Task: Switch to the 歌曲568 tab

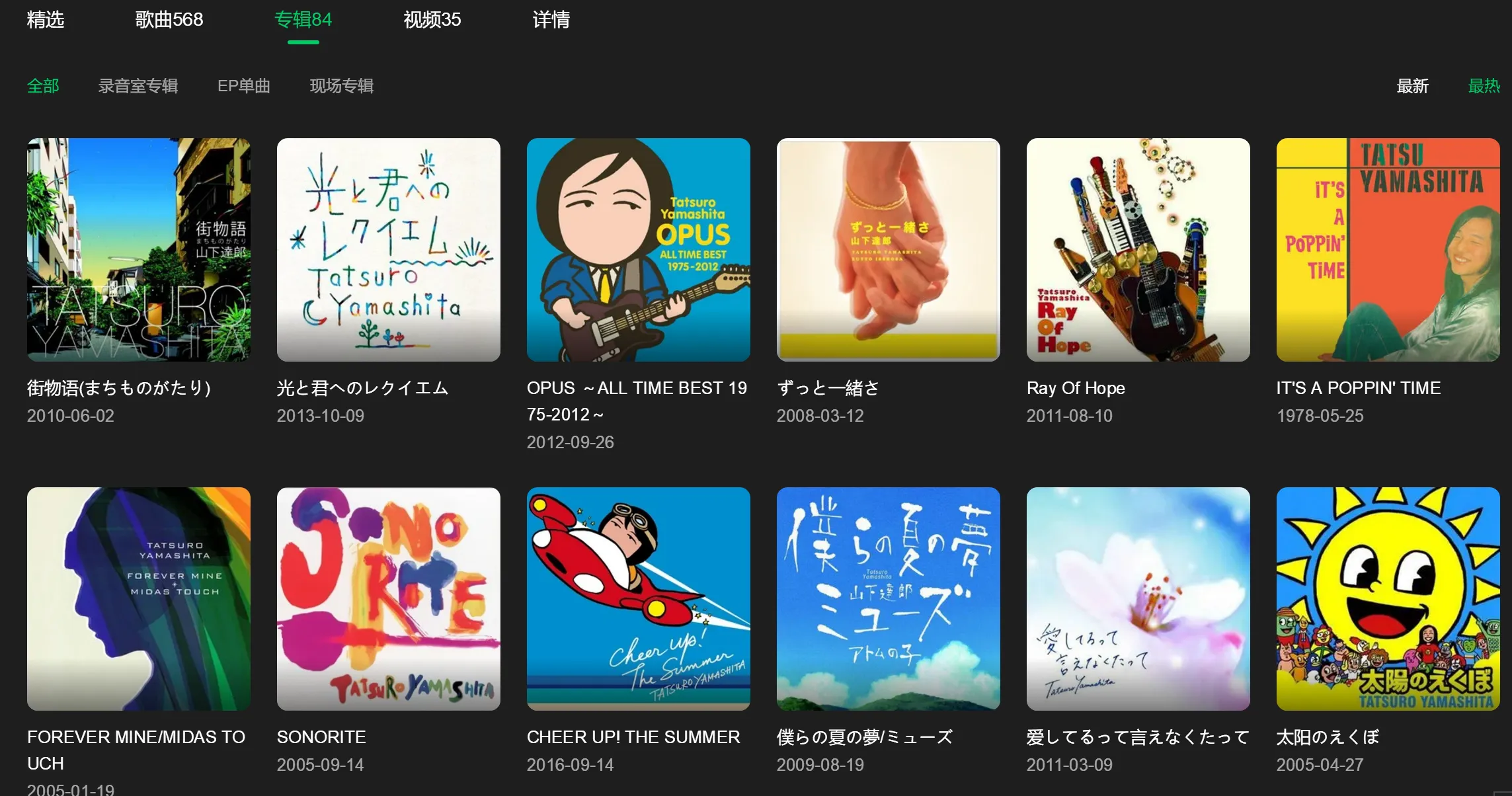Action: pos(169,20)
